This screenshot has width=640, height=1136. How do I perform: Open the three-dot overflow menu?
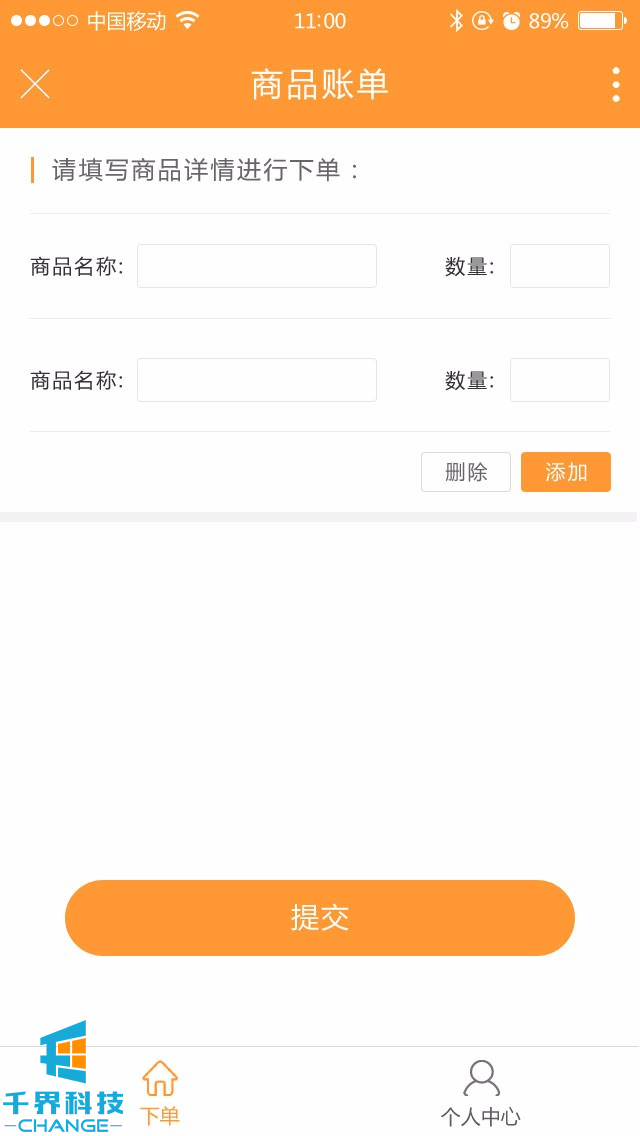point(615,84)
